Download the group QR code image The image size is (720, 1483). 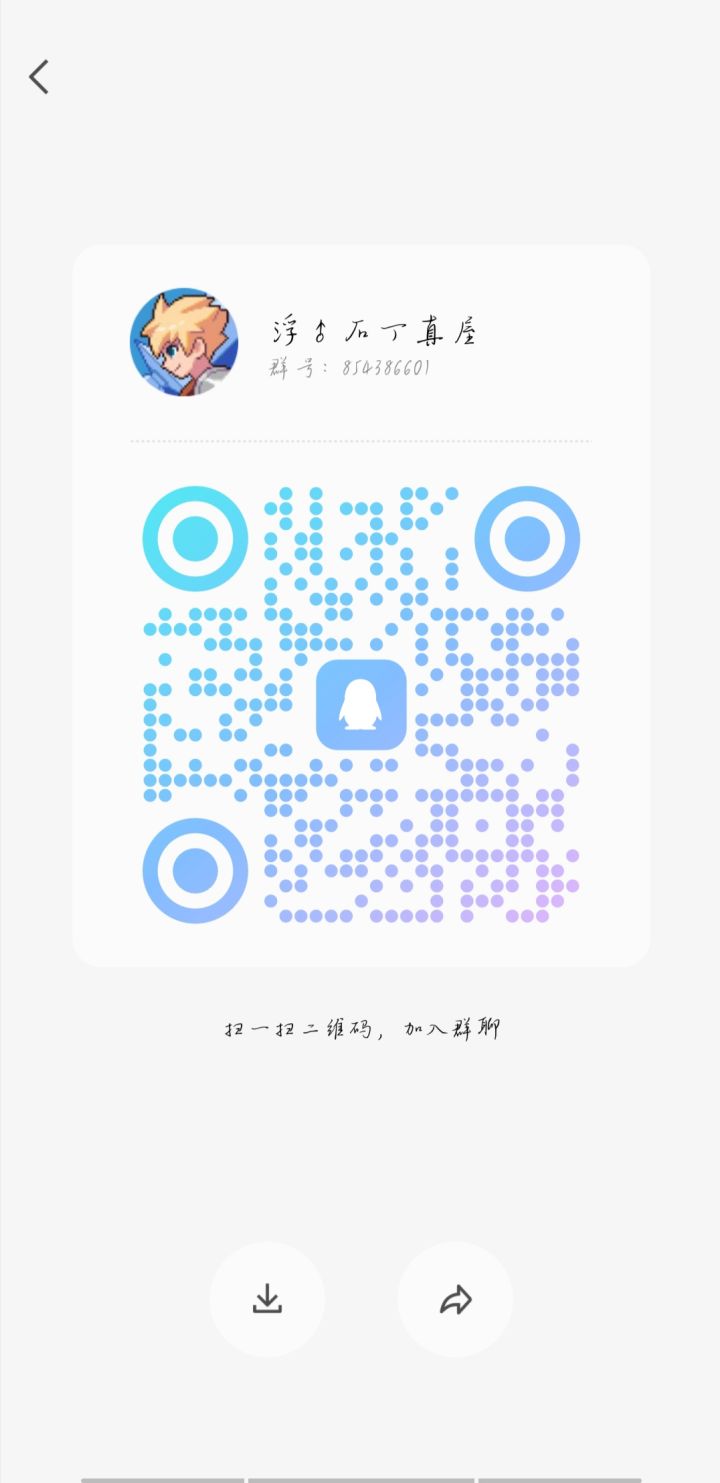click(x=267, y=1299)
